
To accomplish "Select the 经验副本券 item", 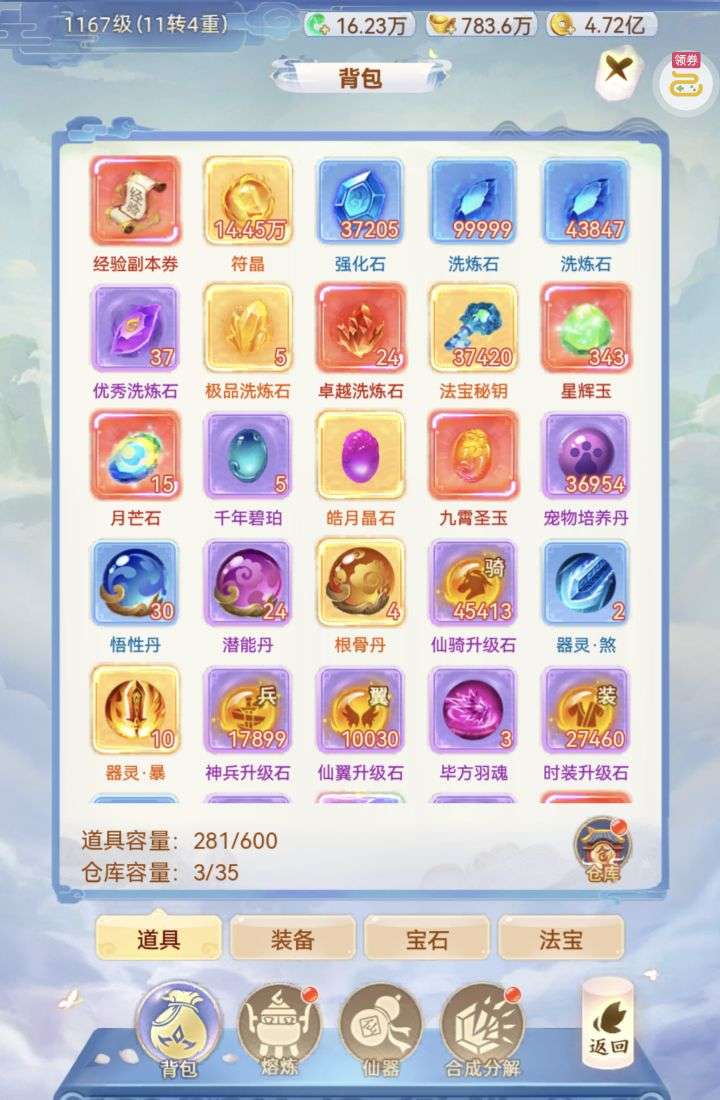I will click(x=136, y=200).
